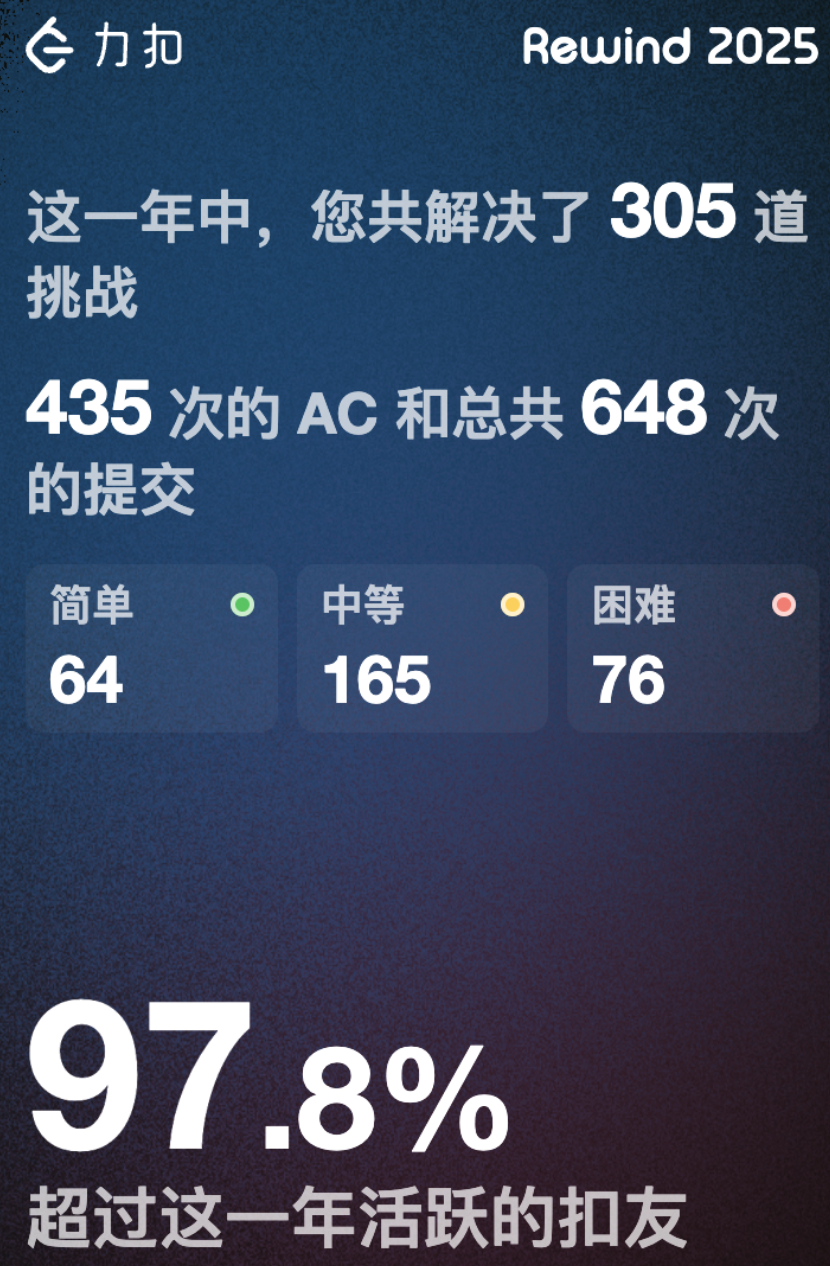This screenshot has width=830, height=1266.
Task: Expand the 中等 card to see details
Action: [420, 649]
